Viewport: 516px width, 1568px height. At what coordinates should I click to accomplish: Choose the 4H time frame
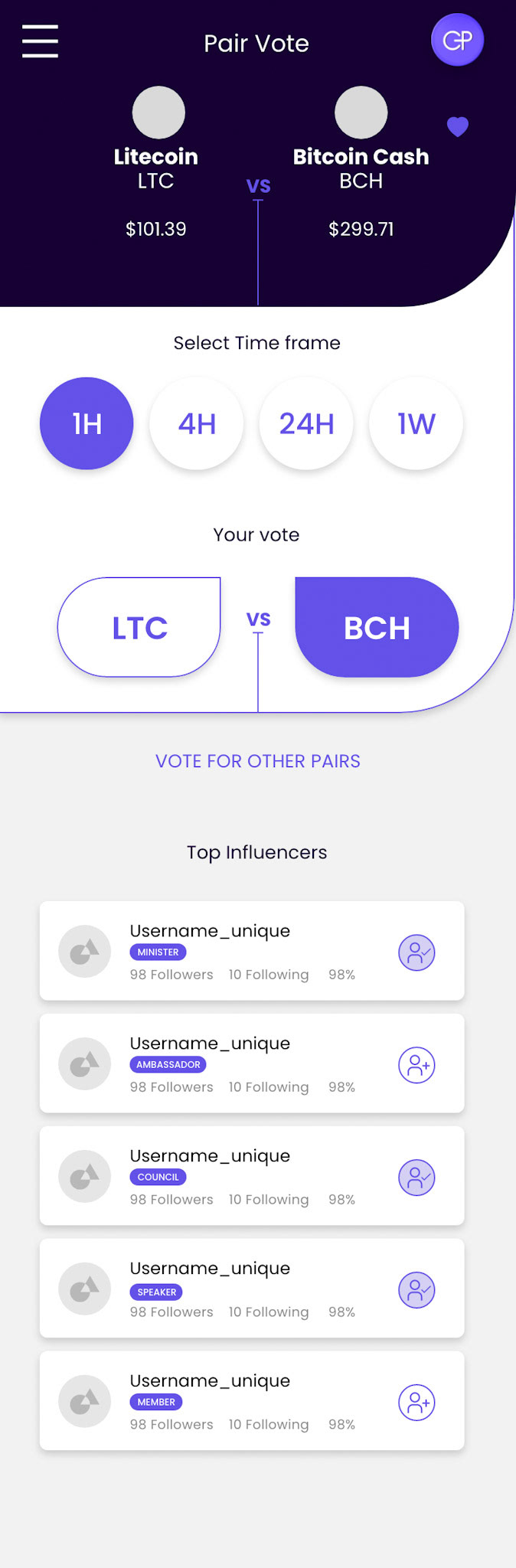pos(197,423)
